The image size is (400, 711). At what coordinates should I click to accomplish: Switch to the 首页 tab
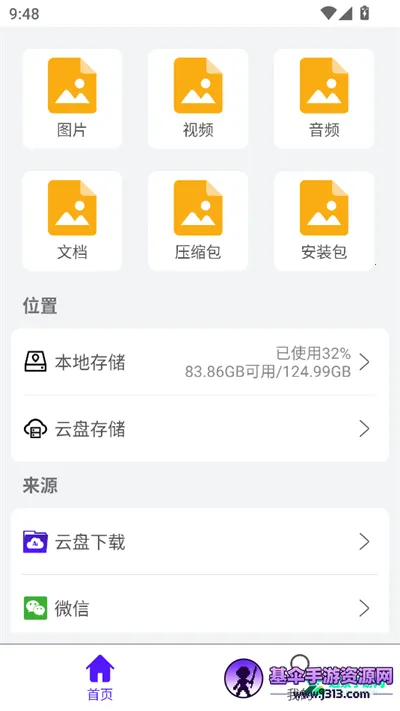(100, 677)
